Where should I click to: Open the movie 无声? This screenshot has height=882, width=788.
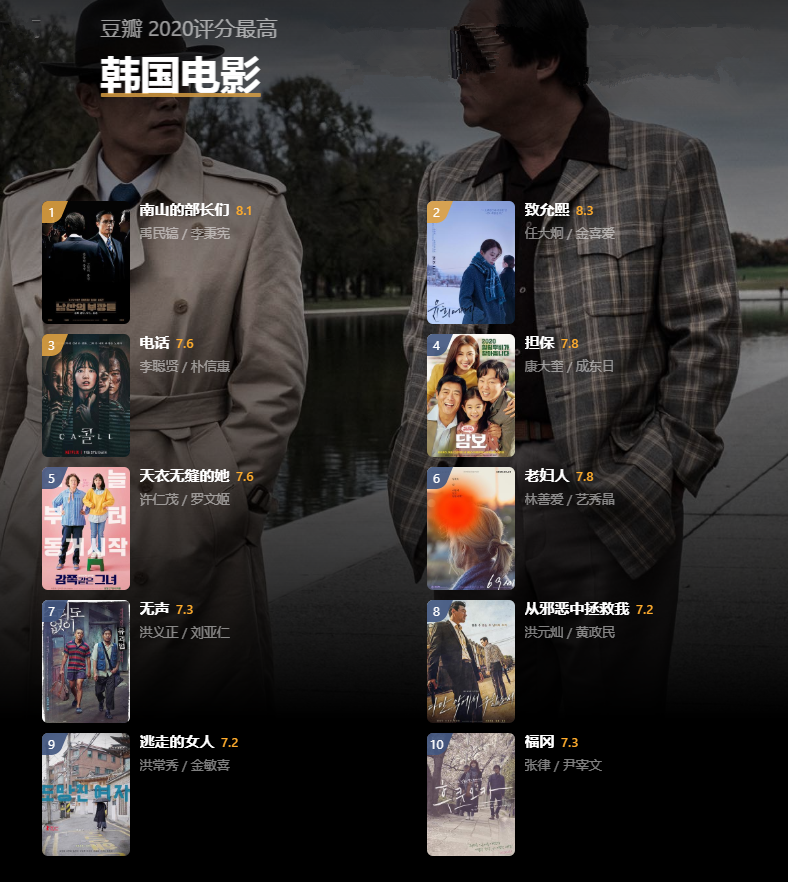click(x=154, y=609)
